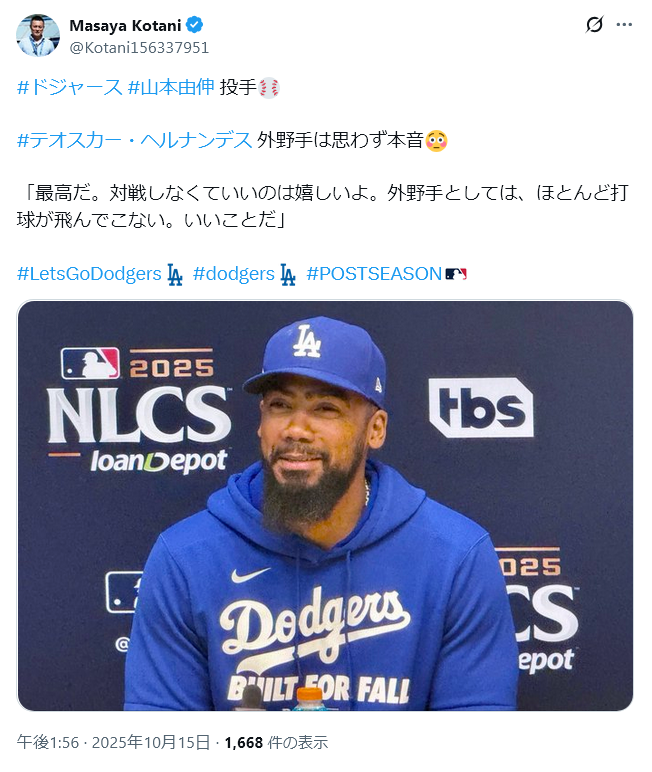Open the #テオスカー・ヘルナンデス hashtag

point(135,140)
